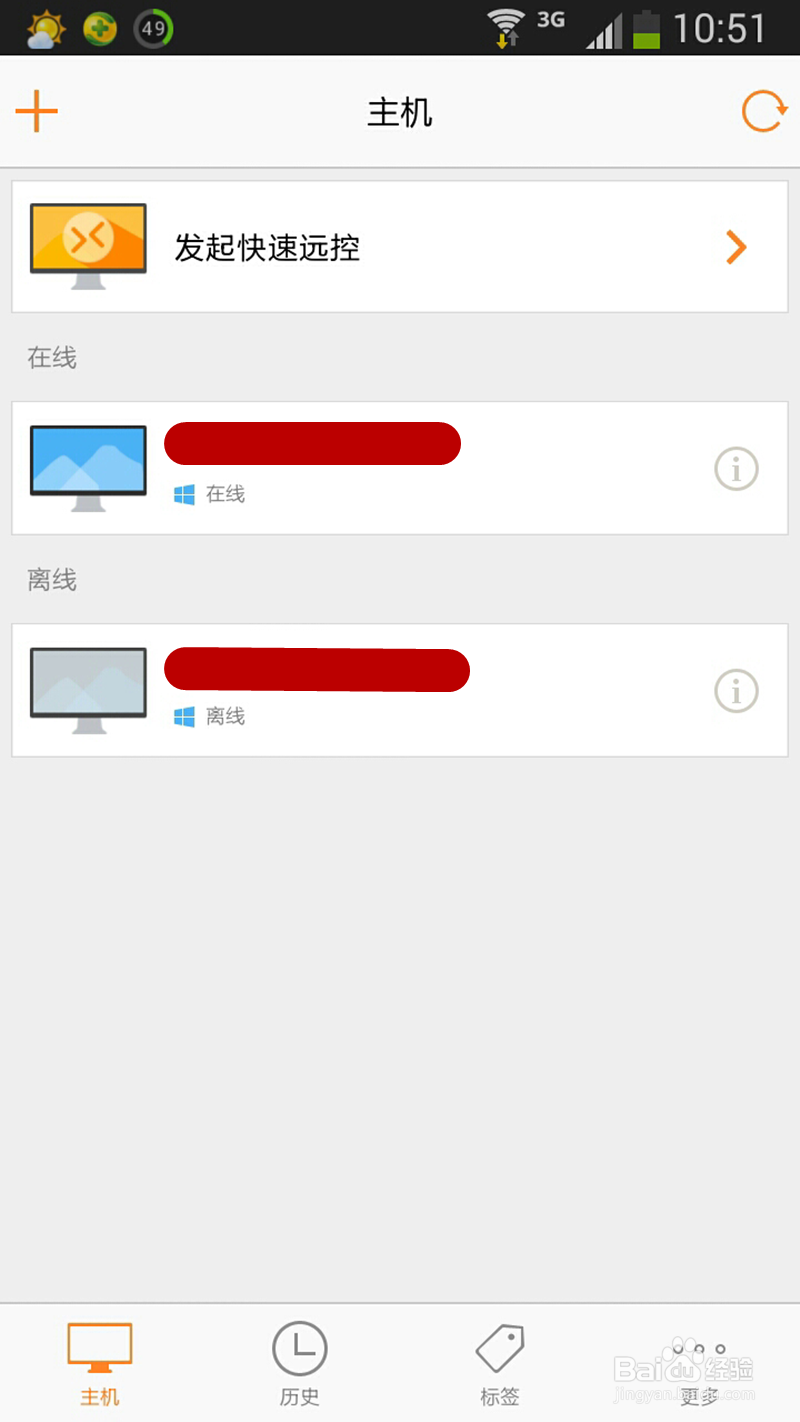Switch to the 历史 history tab

(x=300, y=1360)
